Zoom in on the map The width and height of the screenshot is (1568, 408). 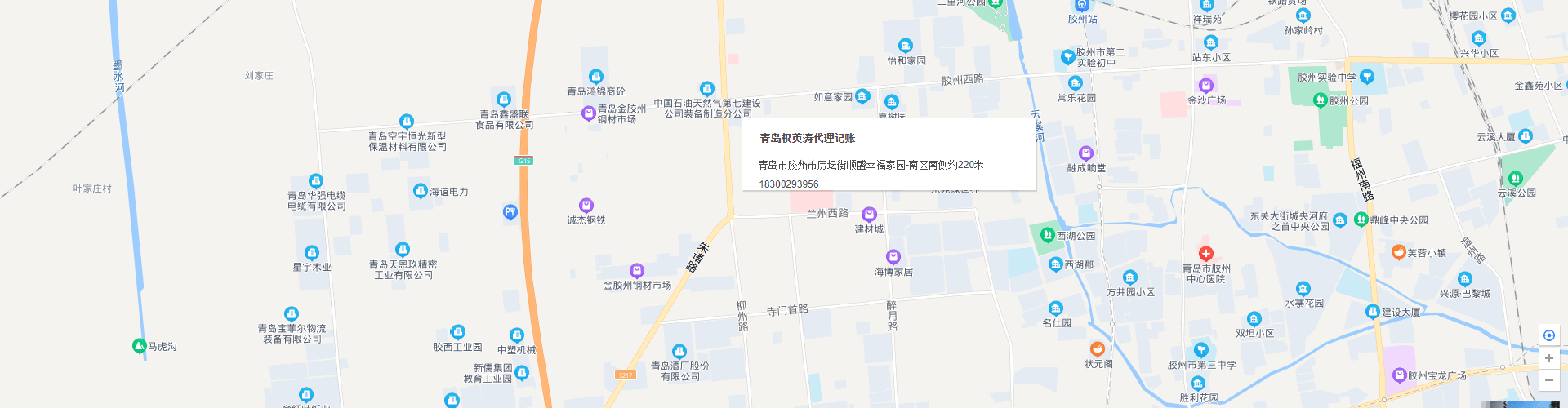pos(1548,358)
